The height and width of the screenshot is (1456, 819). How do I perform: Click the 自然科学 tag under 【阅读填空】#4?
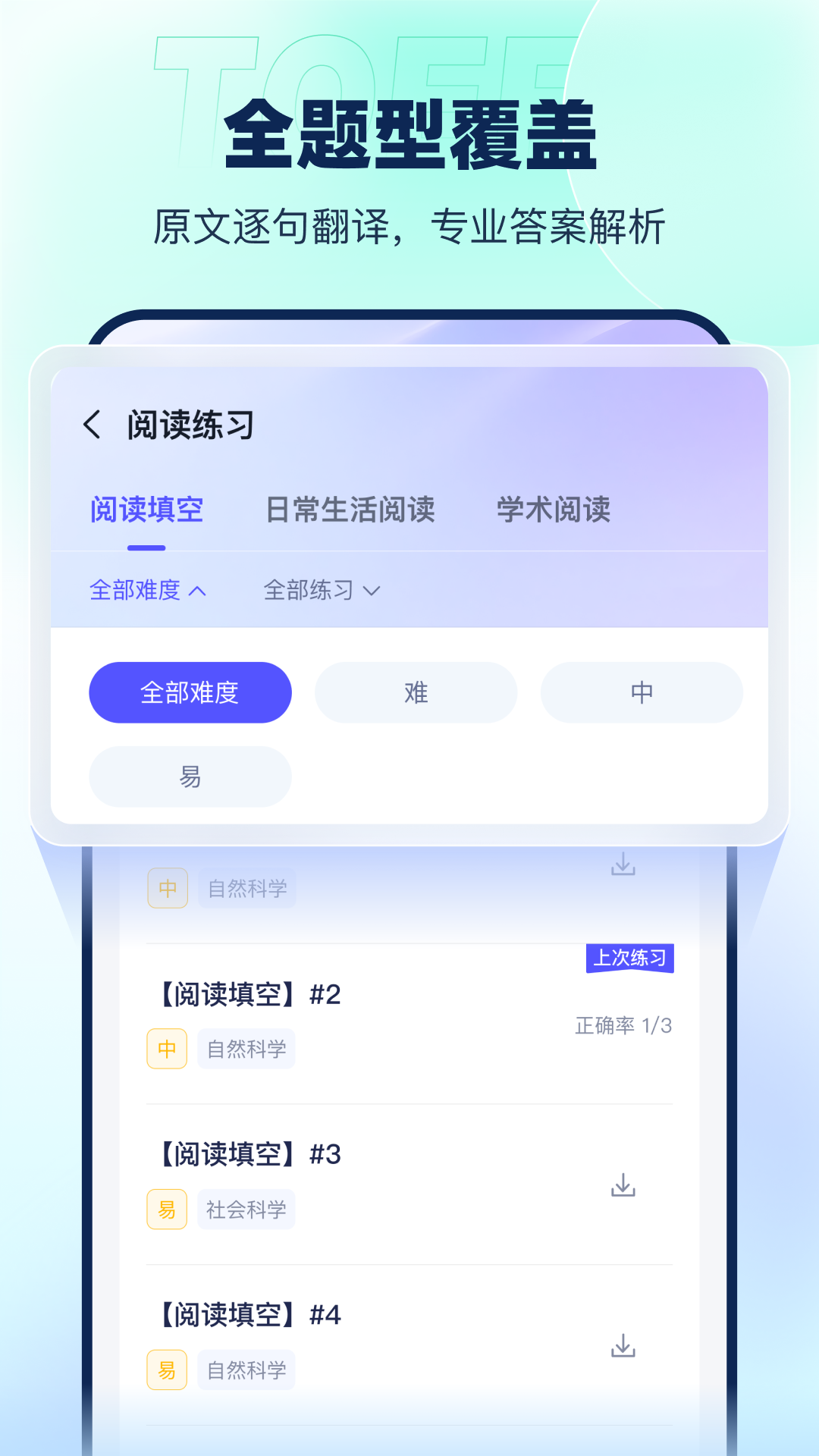point(246,1370)
